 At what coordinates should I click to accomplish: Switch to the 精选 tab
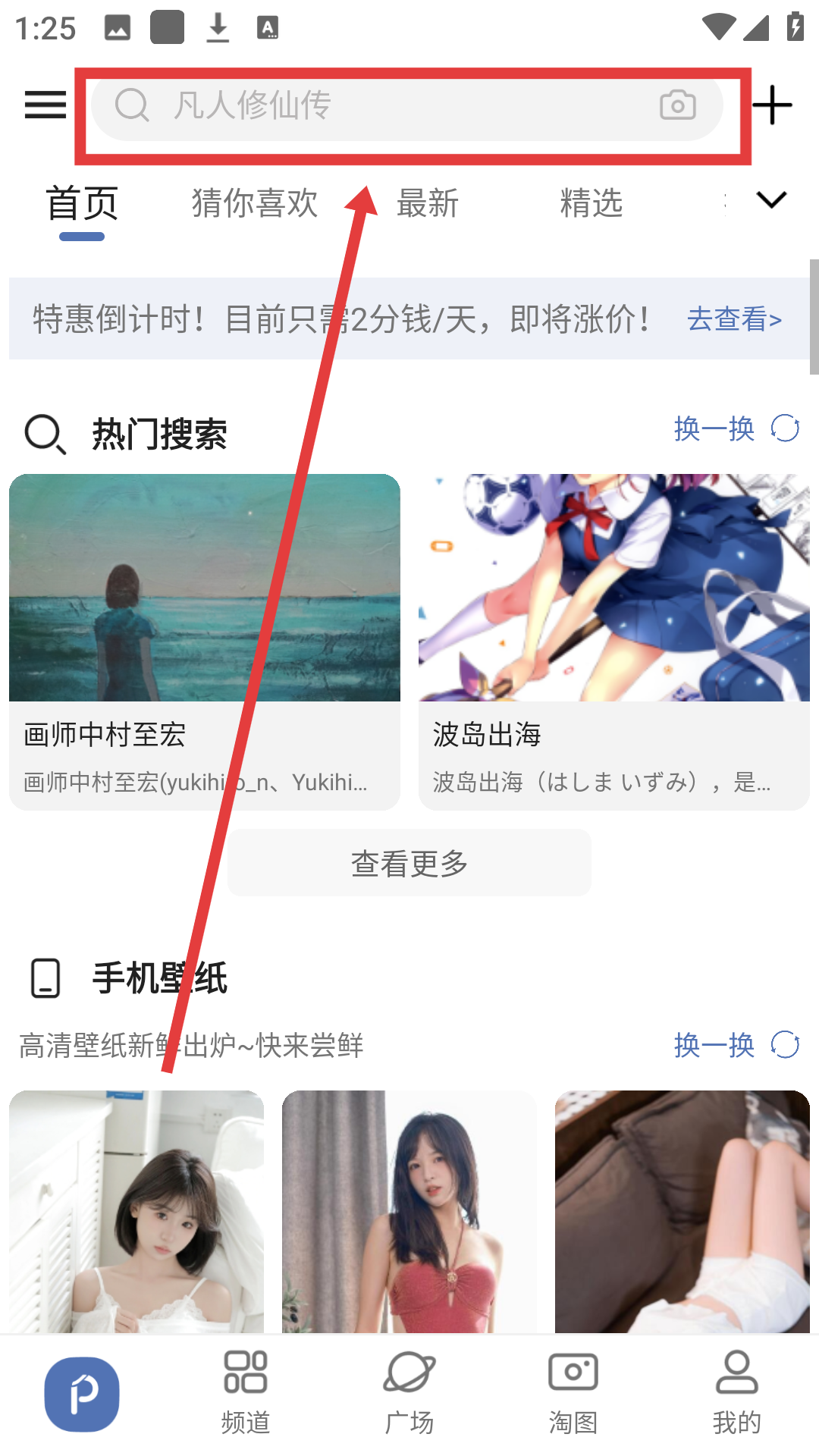[x=591, y=203]
